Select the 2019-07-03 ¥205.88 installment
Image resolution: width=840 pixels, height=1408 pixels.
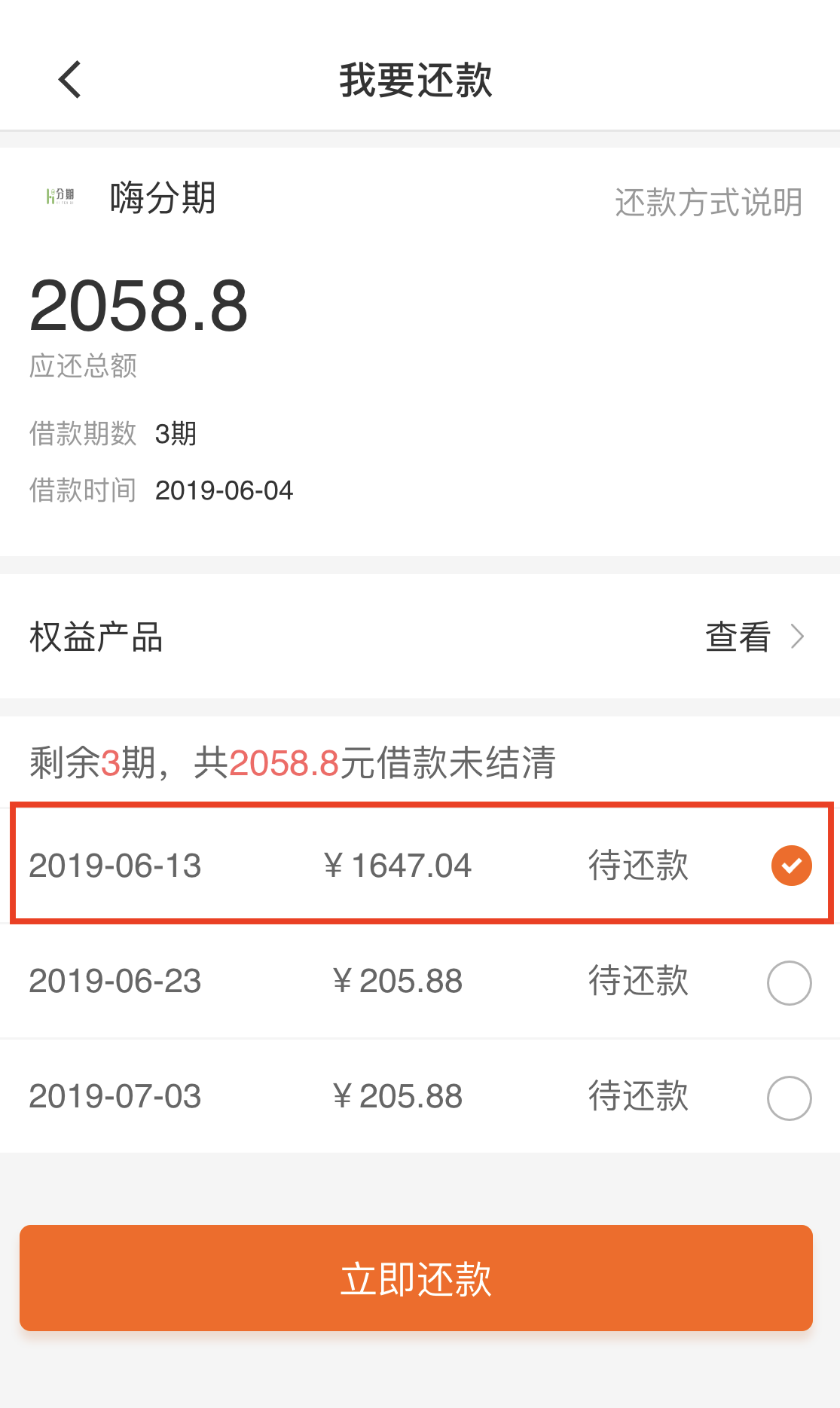pyautogui.click(x=789, y=1098)
